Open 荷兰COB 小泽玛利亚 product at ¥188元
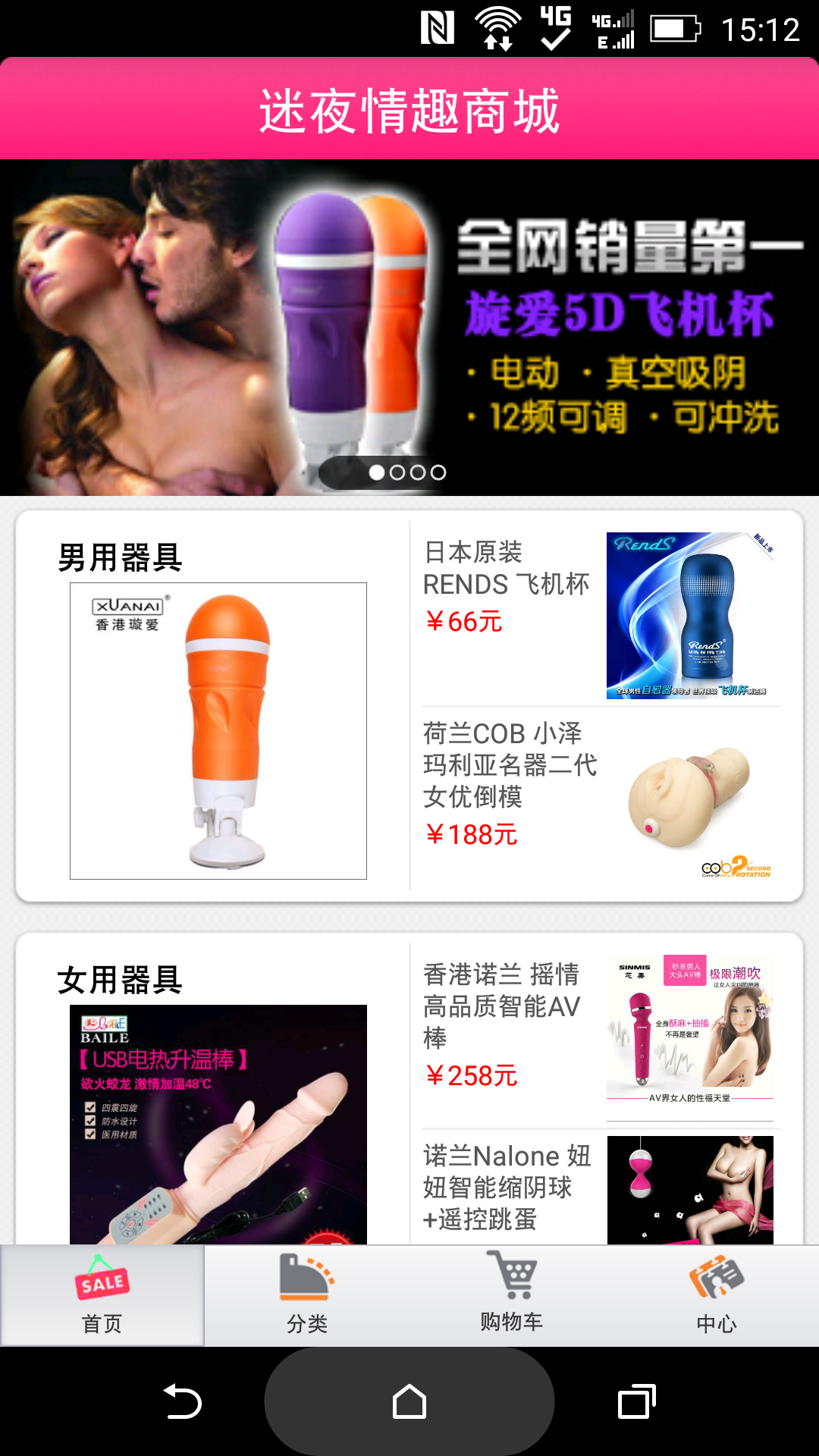This screenshot has height=1456, width=819. (601, 798)
